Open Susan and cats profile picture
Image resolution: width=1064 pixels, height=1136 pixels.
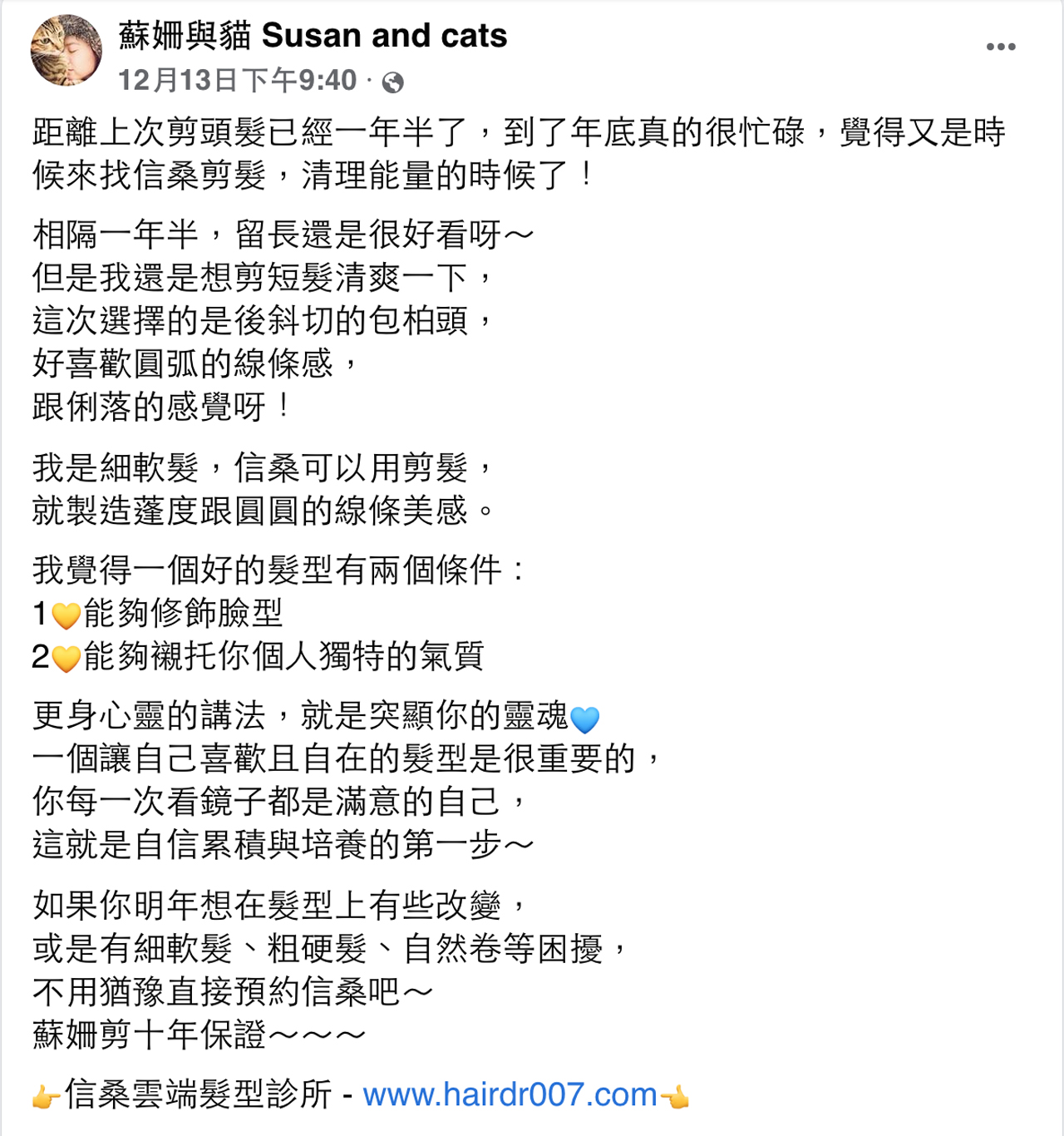66,51
